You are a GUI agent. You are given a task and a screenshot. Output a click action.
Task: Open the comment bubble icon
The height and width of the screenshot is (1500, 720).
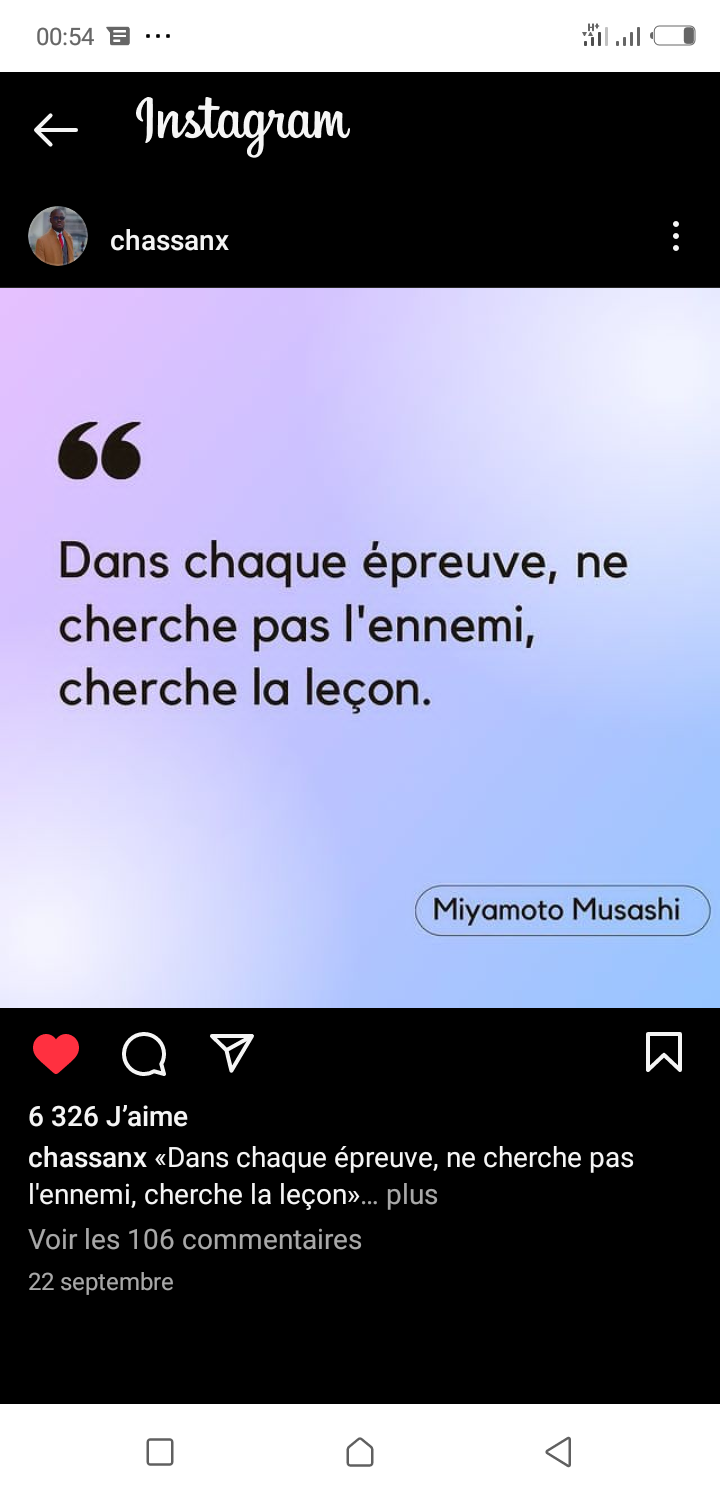click(x=144, y=1054)
